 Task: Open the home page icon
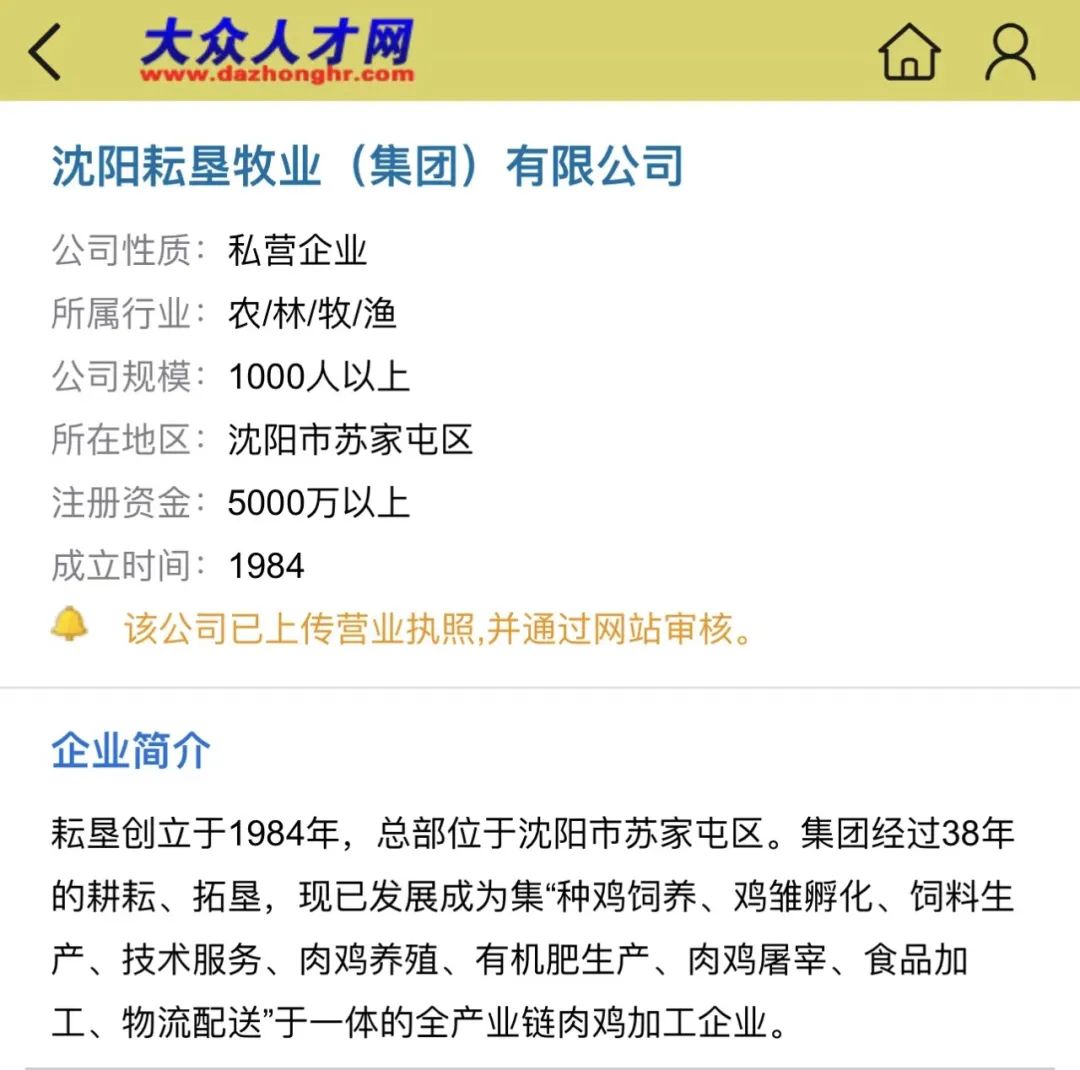[x=909, y=52]
